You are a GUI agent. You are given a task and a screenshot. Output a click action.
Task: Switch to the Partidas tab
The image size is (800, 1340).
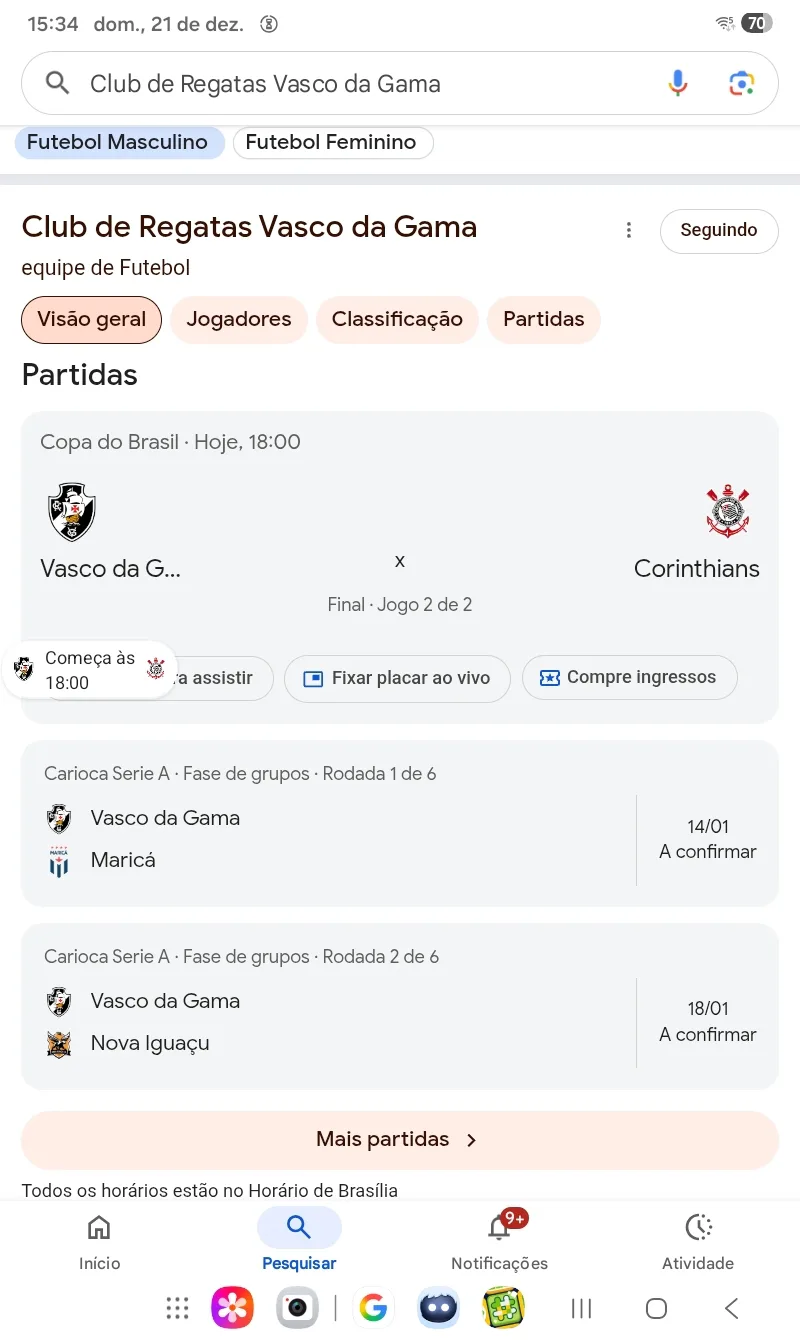[543, 320]
